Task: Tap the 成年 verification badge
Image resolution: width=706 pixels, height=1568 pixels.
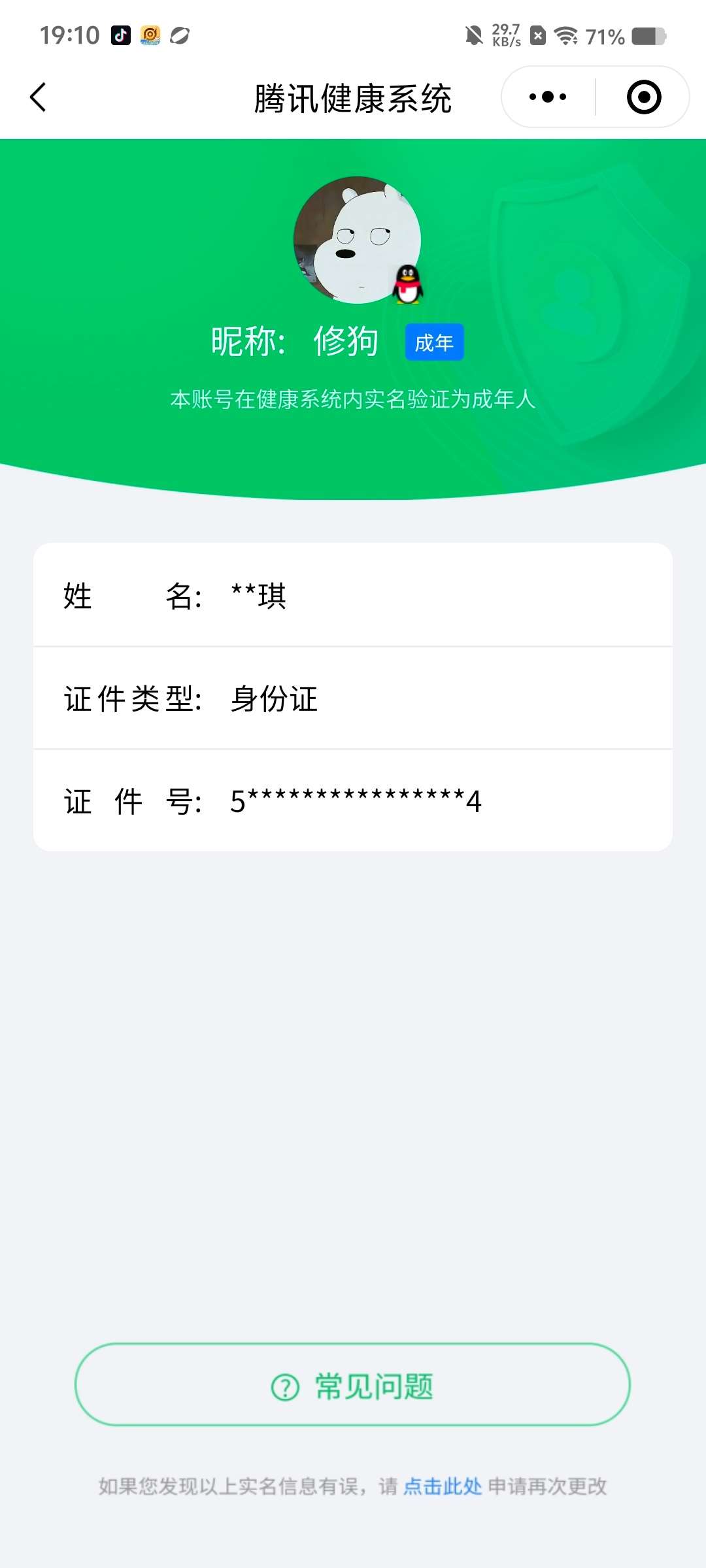Action: point(434,342)
